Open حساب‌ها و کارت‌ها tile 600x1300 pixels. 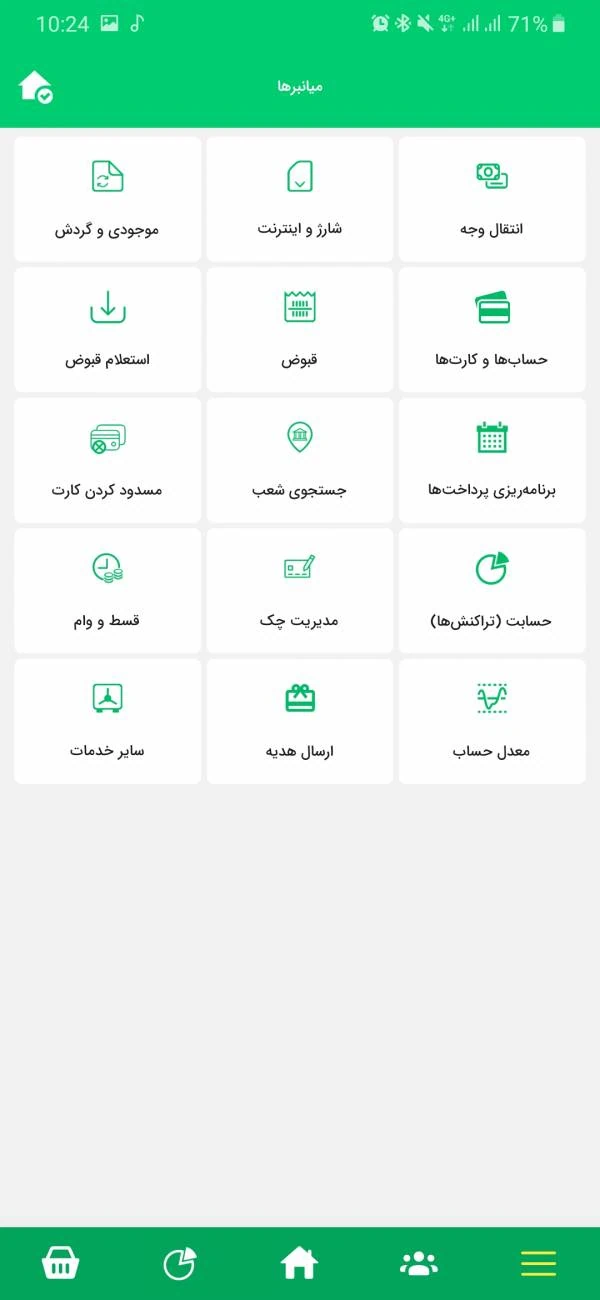(492, 329)
